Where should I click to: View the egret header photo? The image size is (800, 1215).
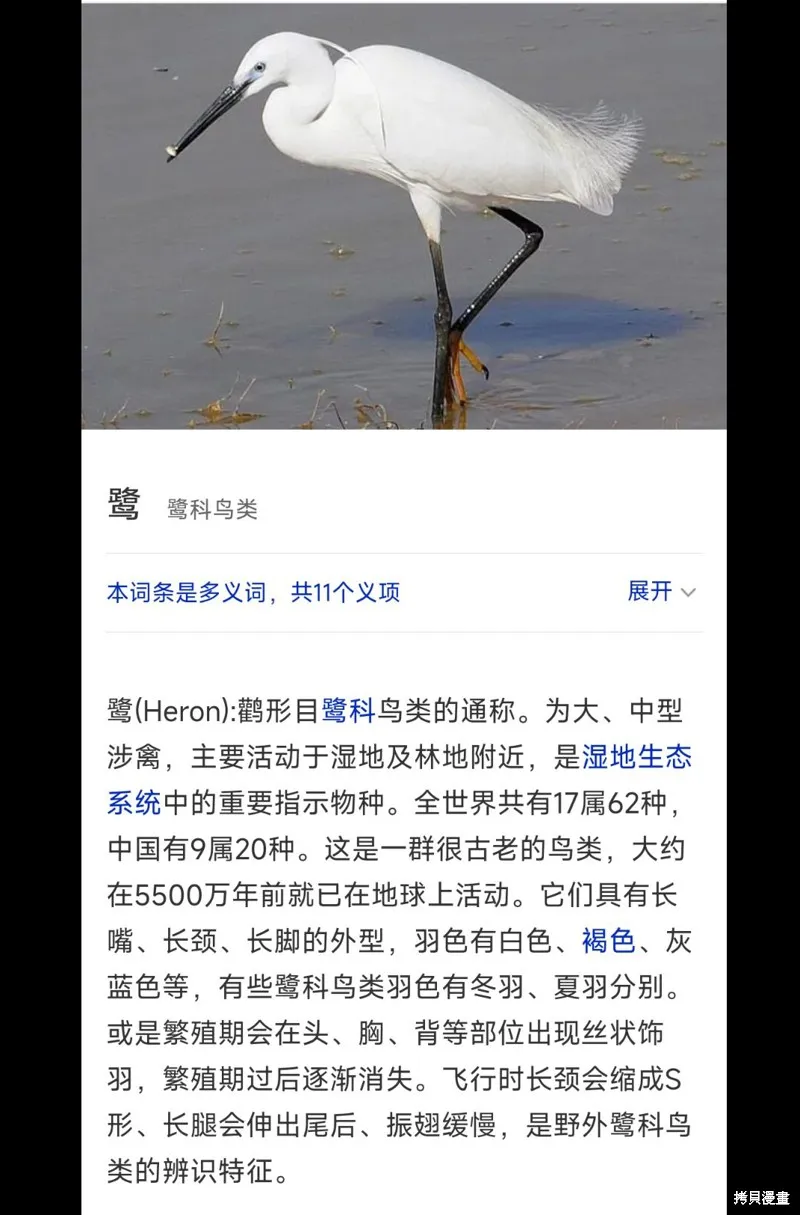pyautogui.click(x=404, y=215)
